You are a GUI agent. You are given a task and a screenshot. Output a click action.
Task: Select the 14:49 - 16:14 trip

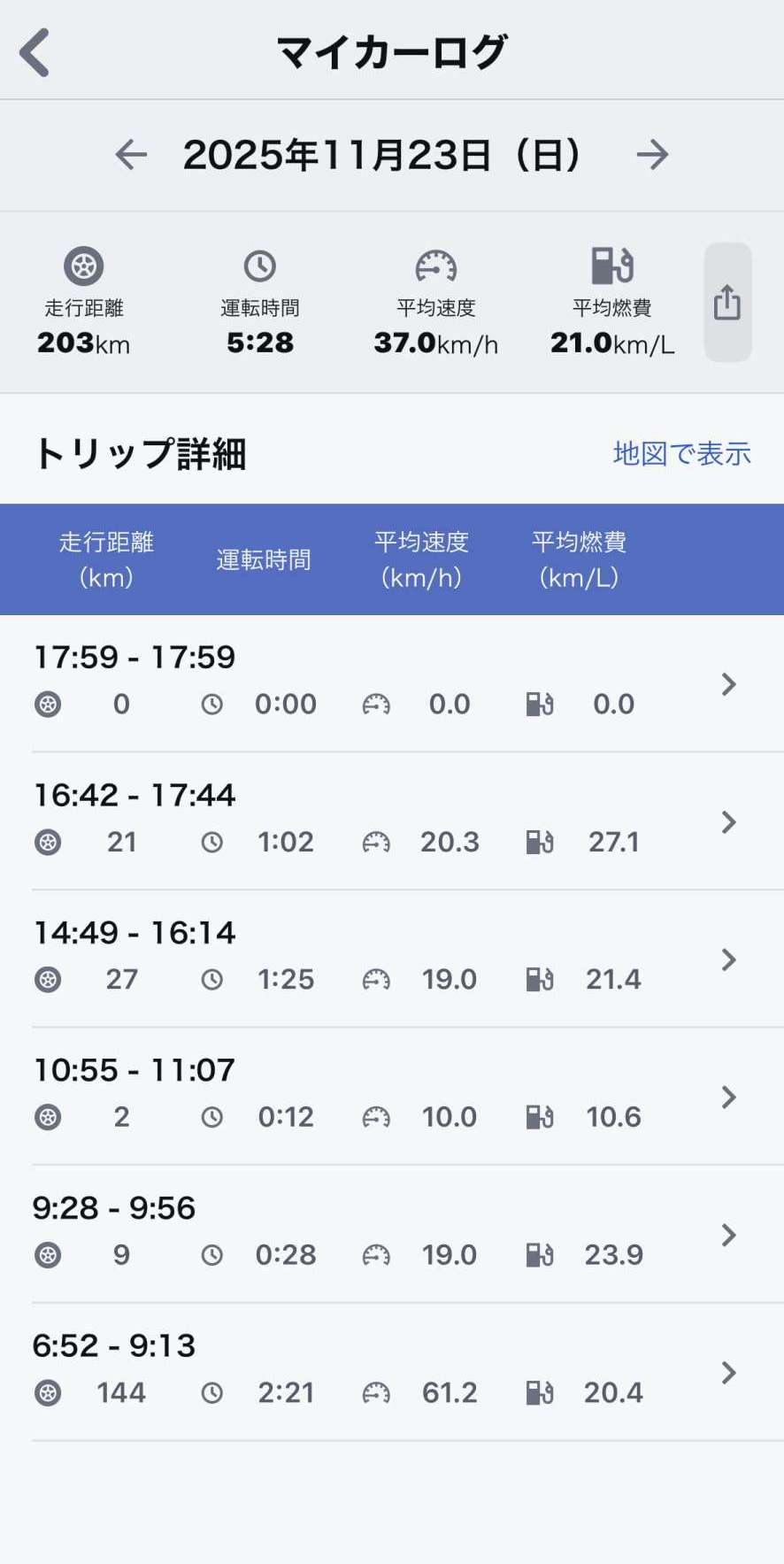click(x=391, y=959)
